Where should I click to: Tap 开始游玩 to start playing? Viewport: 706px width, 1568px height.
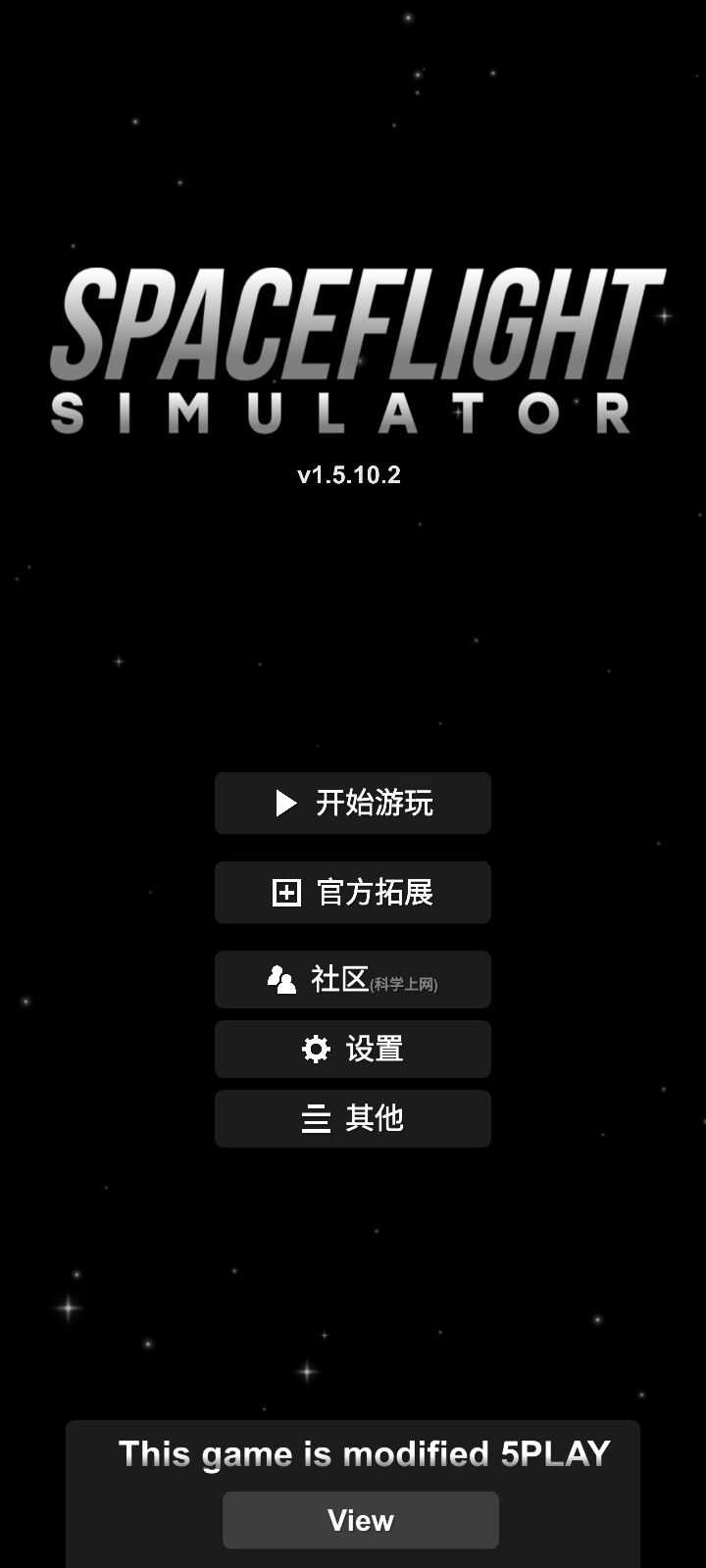tap(353, 804)
